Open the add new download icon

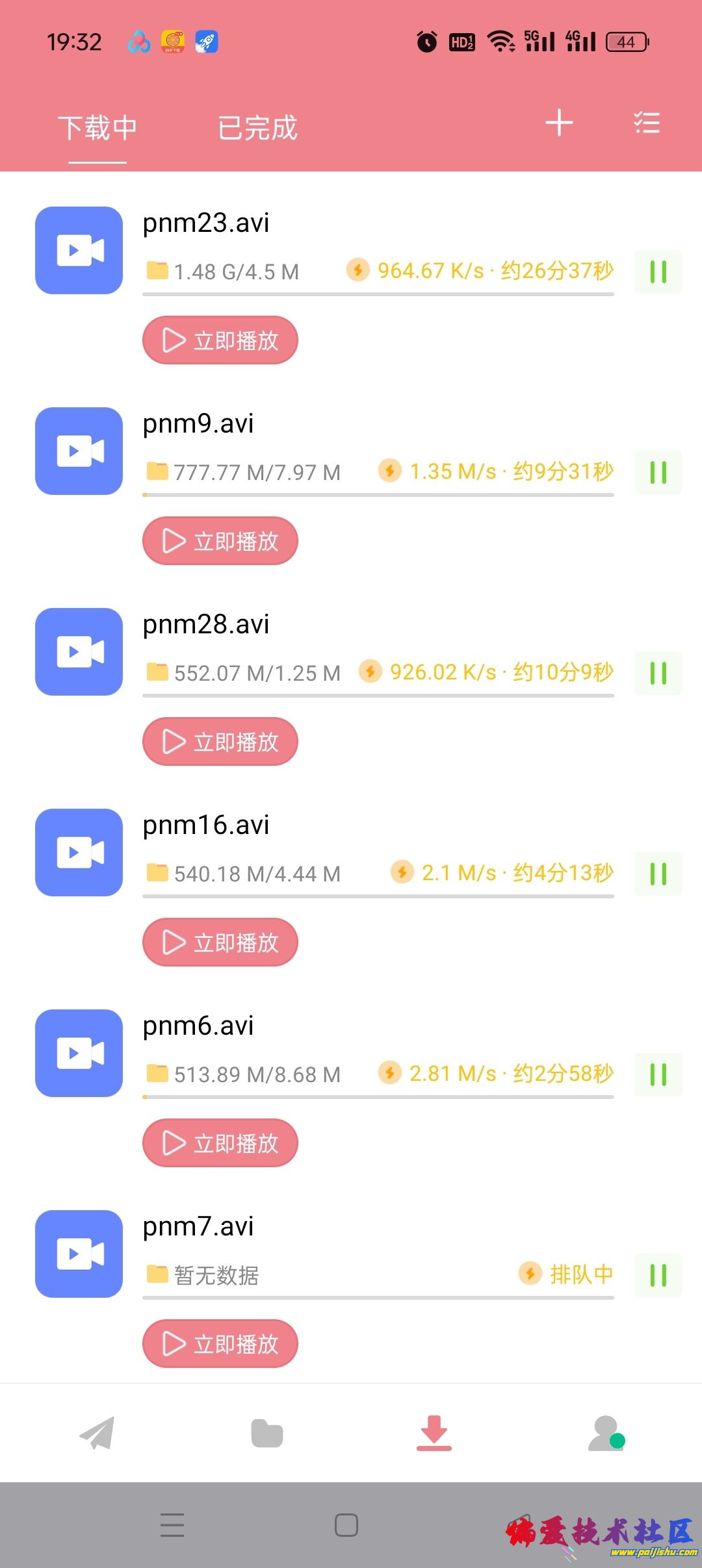[x=559, y=123]
